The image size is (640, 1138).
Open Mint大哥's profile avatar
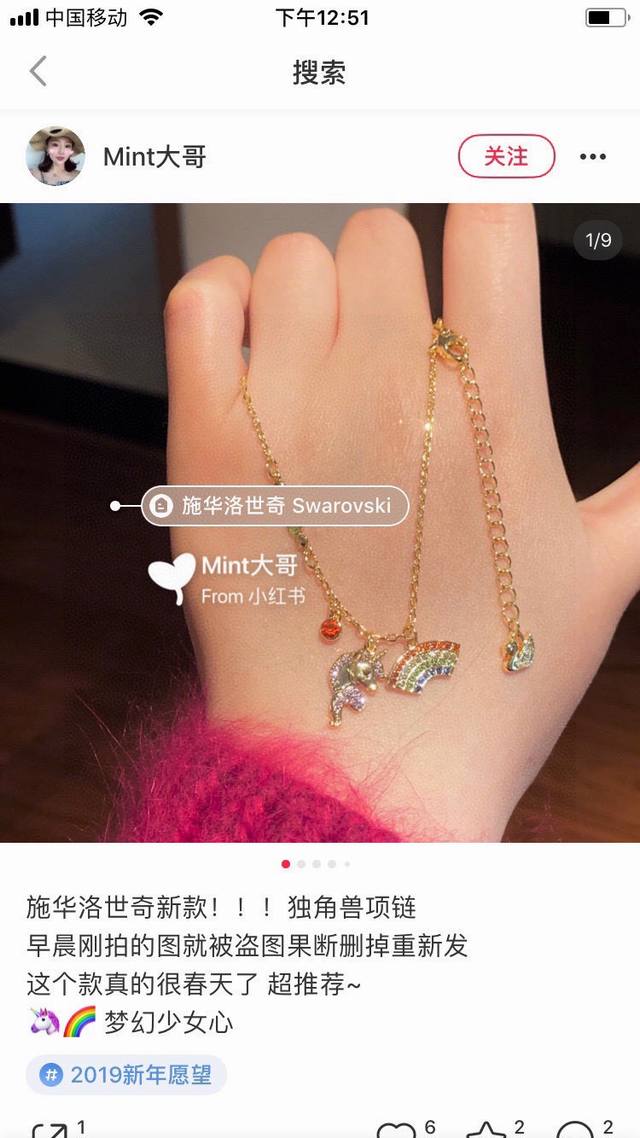55,156
